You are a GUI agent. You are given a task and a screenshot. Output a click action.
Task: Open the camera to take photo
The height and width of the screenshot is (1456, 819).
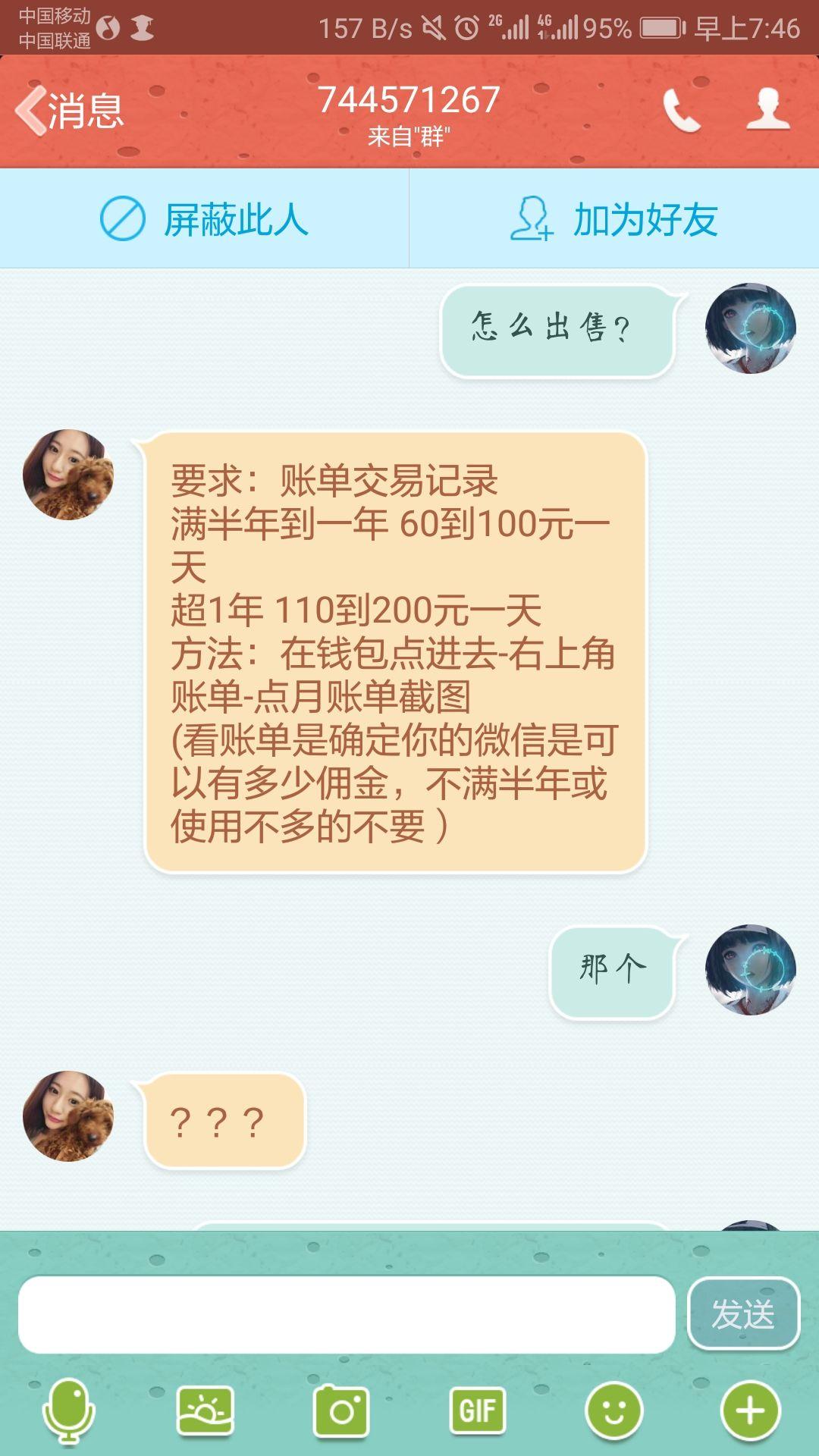(341, 1411)
